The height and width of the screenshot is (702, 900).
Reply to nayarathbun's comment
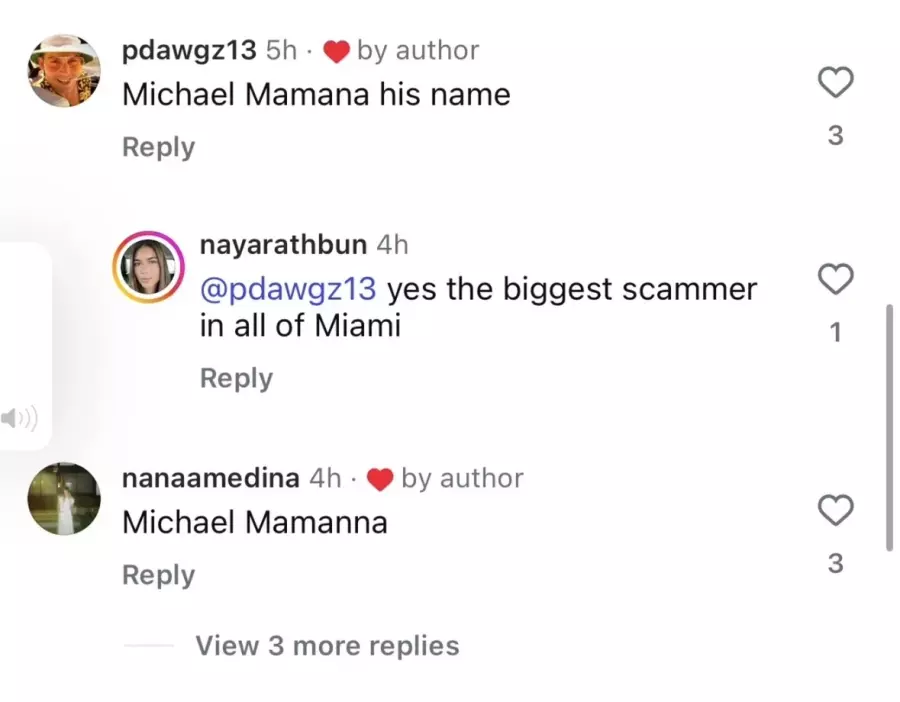(236, 378)
